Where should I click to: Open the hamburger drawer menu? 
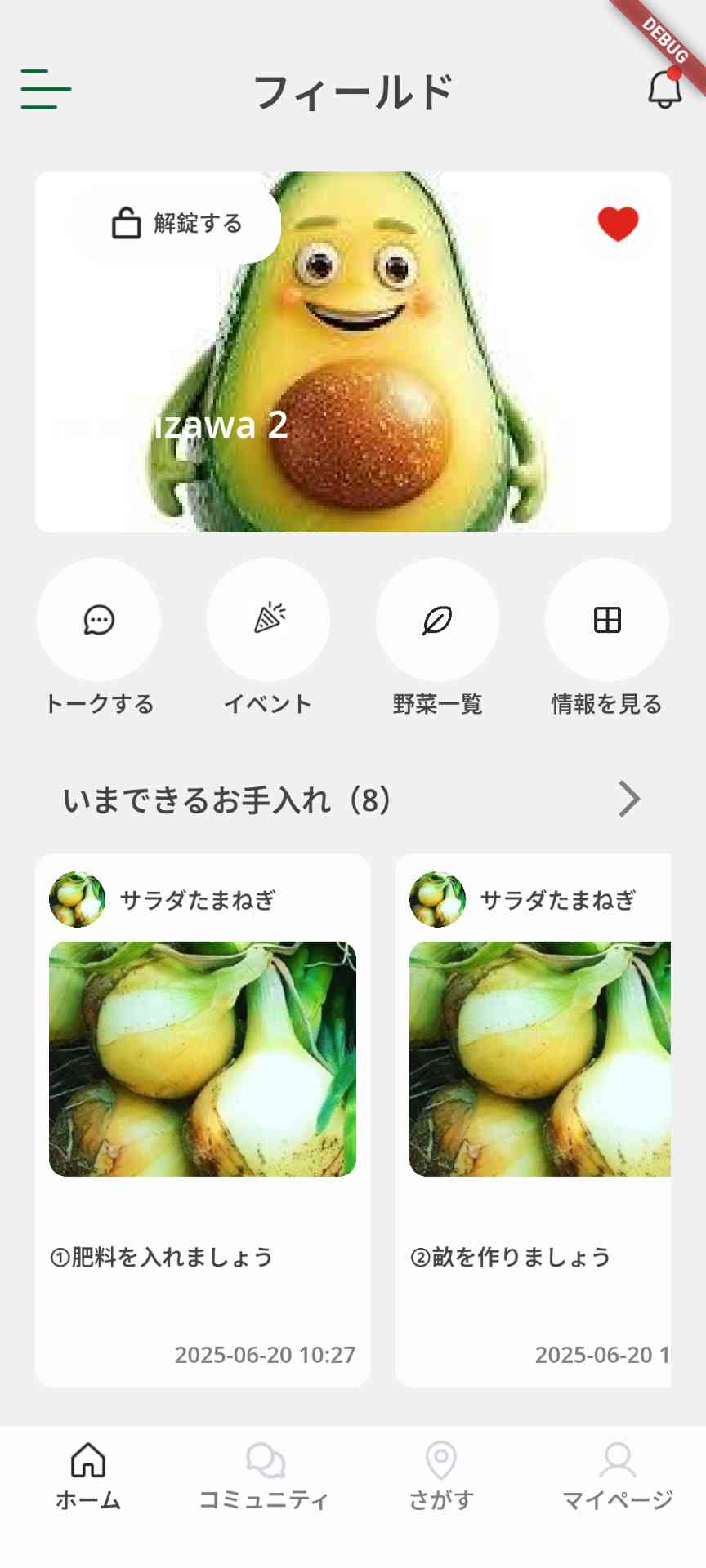click(46, 89)
